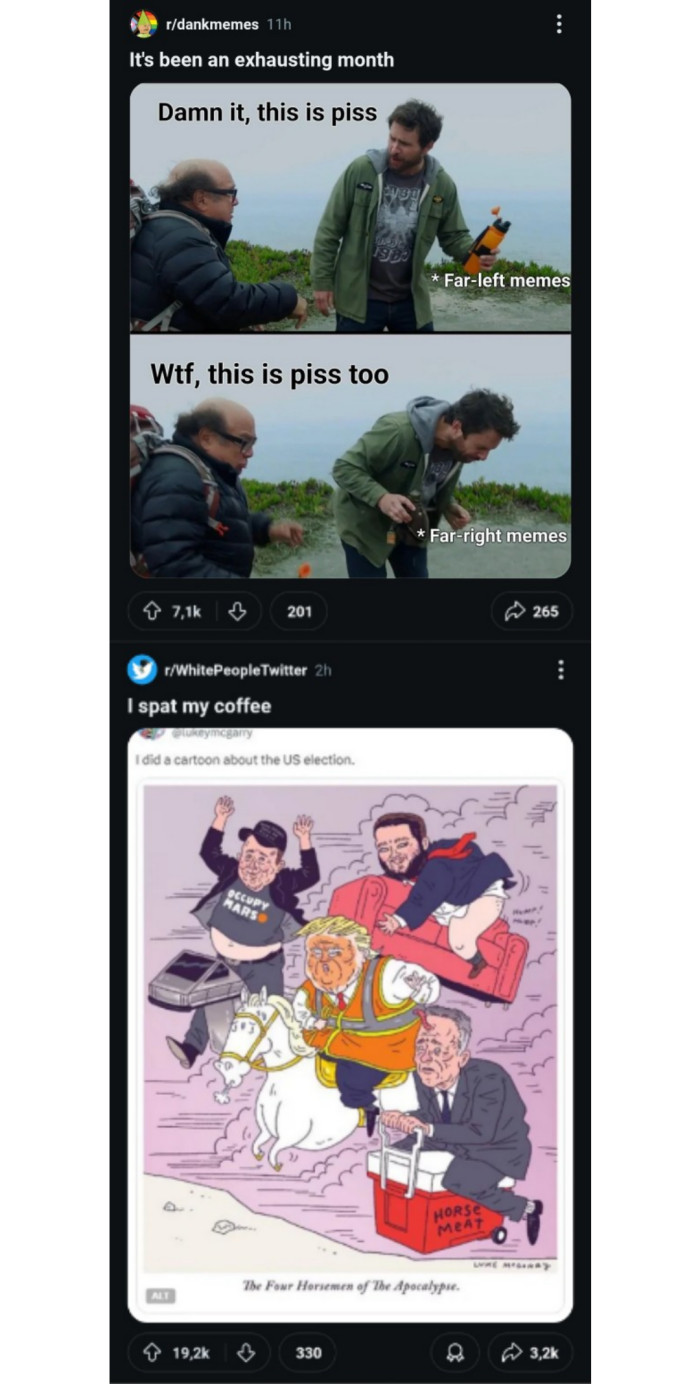View the 330 comments on WhitePeopleTwitter post

pos(307,1352)
